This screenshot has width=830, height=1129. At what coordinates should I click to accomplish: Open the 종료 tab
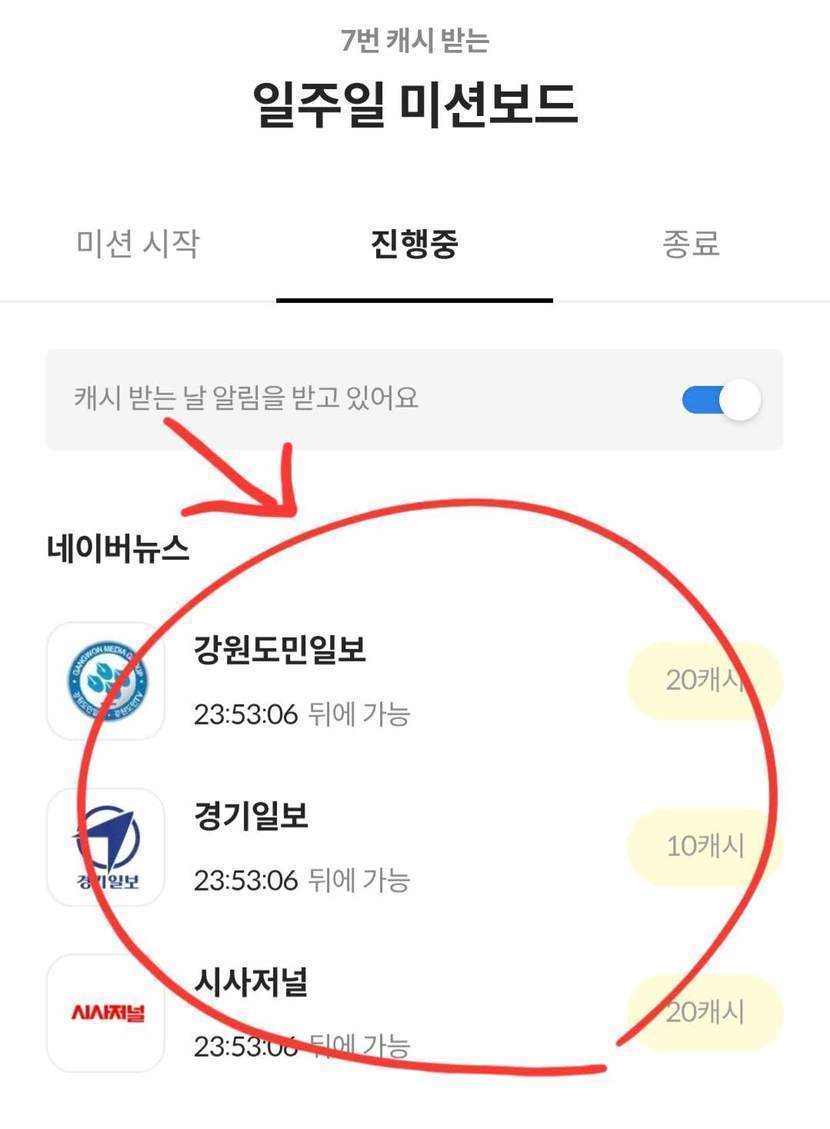691,245
